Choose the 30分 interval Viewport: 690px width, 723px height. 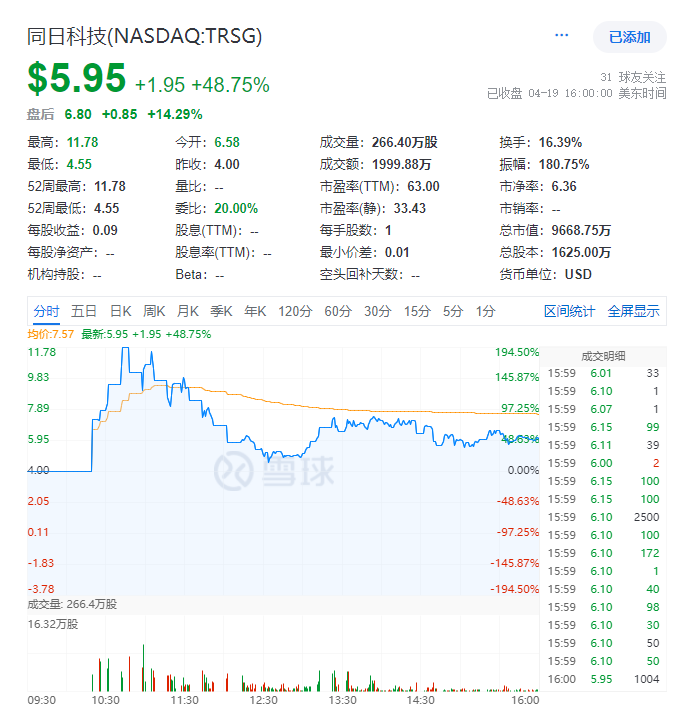[377, 312]
